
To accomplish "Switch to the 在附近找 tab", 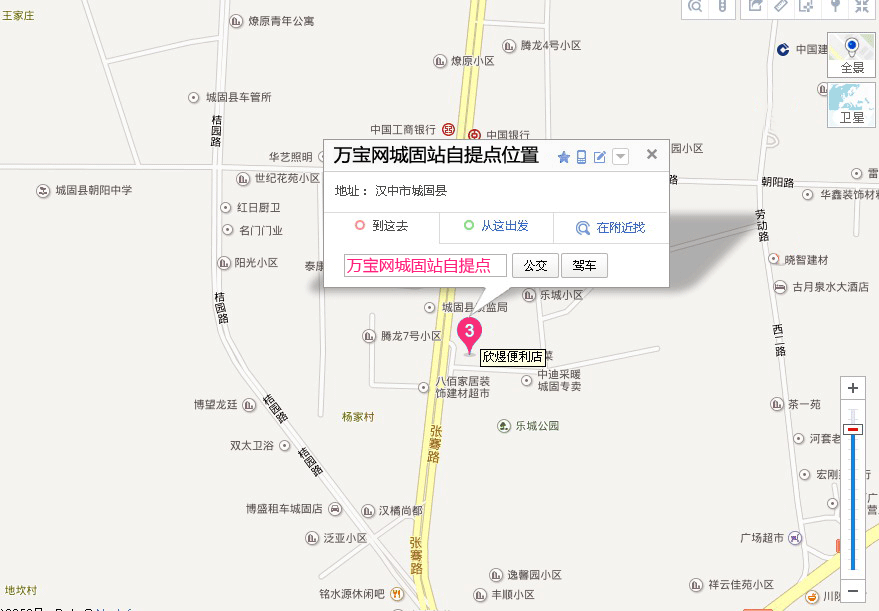I will (611, 227).
